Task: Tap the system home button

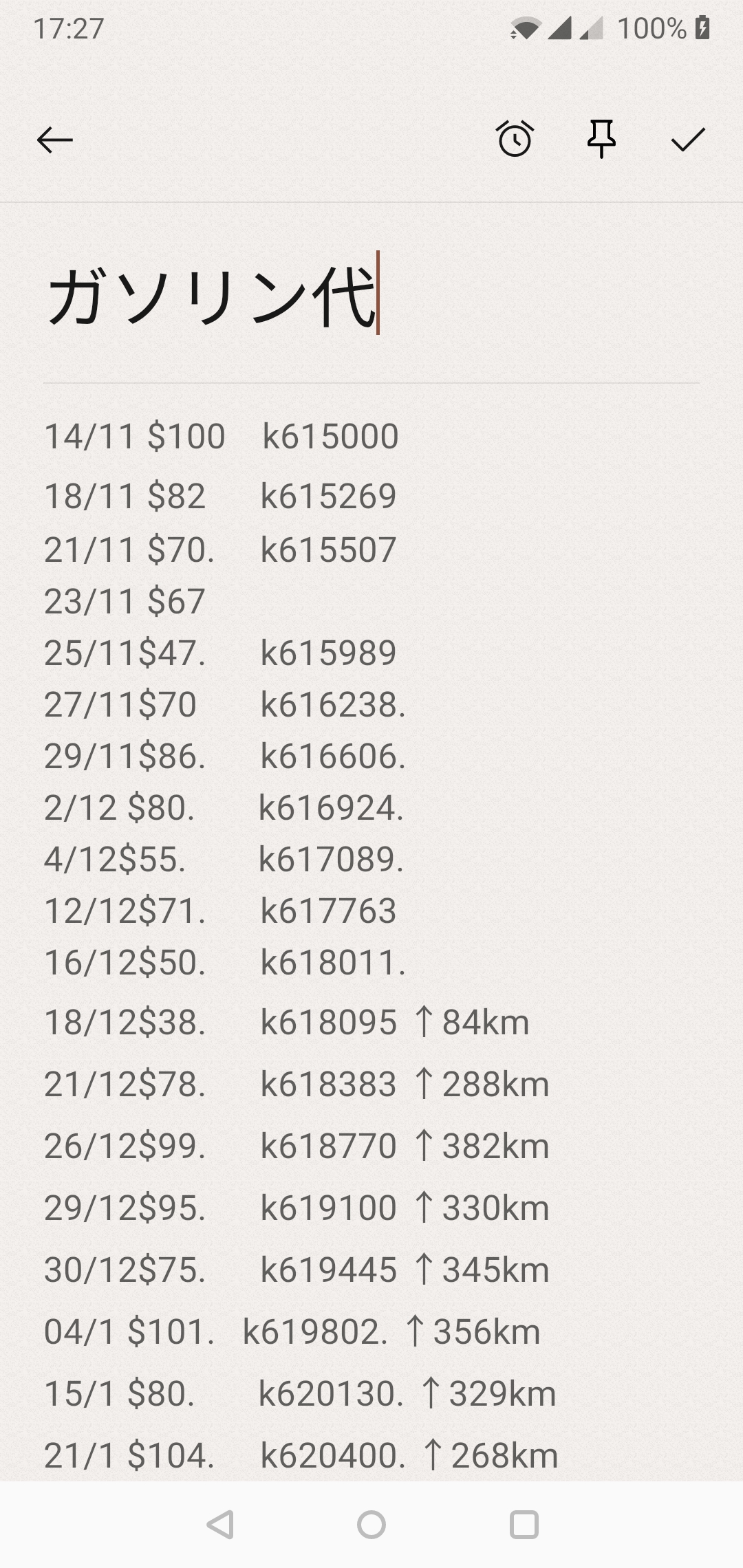Action: [371, 1525]
